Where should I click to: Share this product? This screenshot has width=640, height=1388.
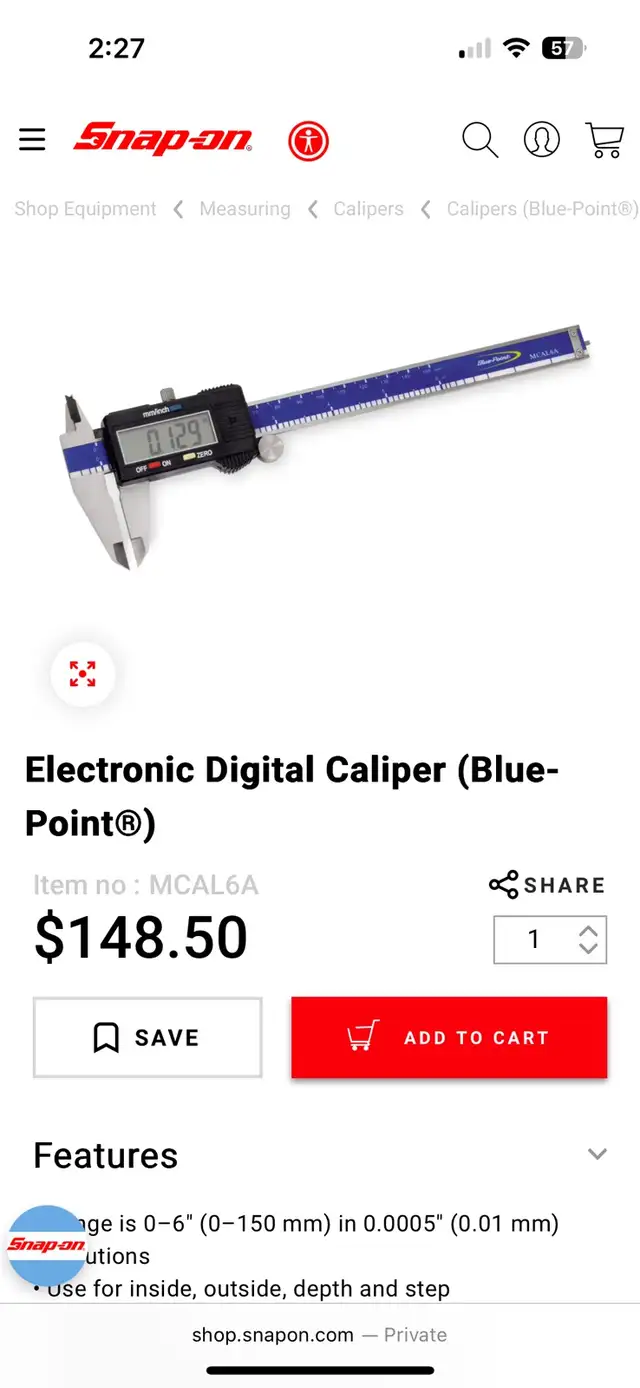coord(547,885)
